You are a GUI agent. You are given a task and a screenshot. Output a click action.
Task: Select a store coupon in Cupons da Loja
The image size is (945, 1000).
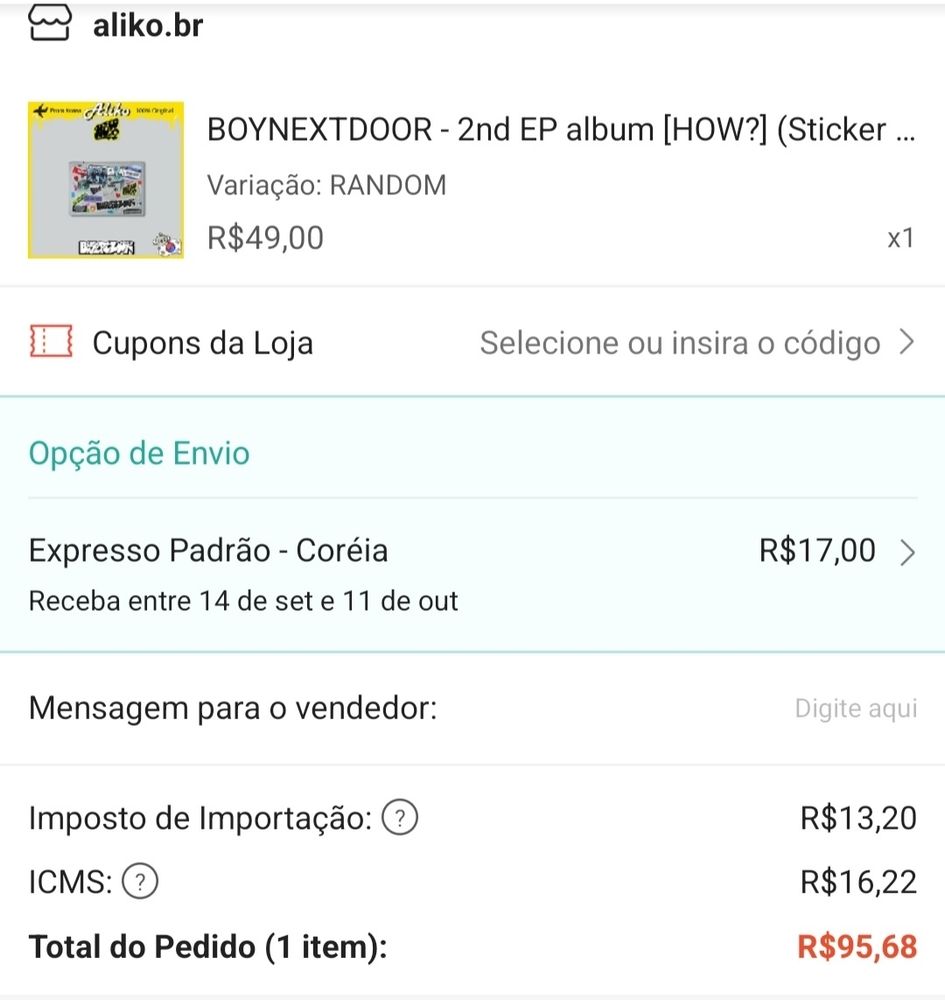[x=696, y=343]
